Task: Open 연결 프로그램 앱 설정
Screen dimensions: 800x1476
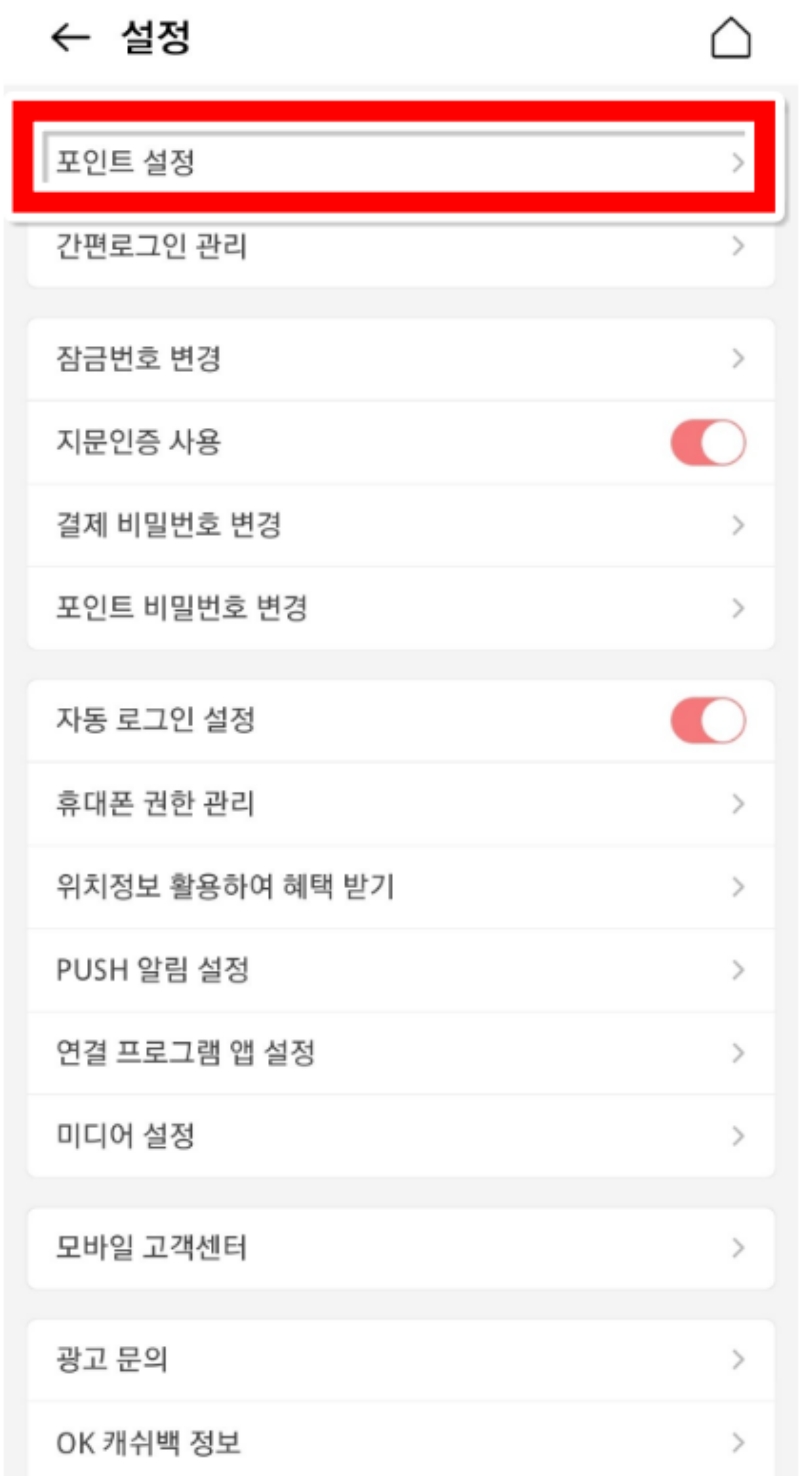Action: click(400, 1052)
